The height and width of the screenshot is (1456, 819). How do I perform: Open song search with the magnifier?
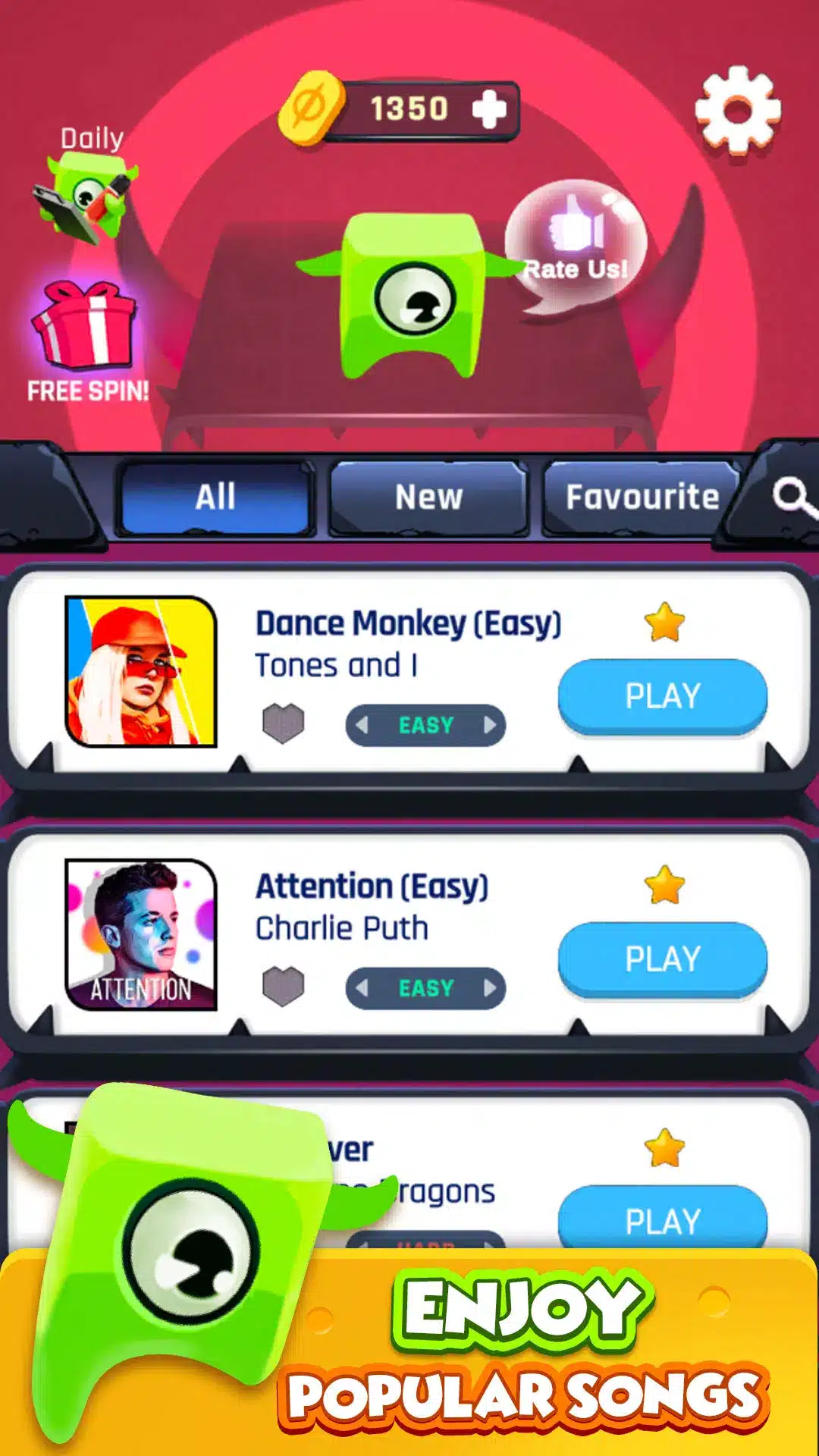(x=791, y=497)
